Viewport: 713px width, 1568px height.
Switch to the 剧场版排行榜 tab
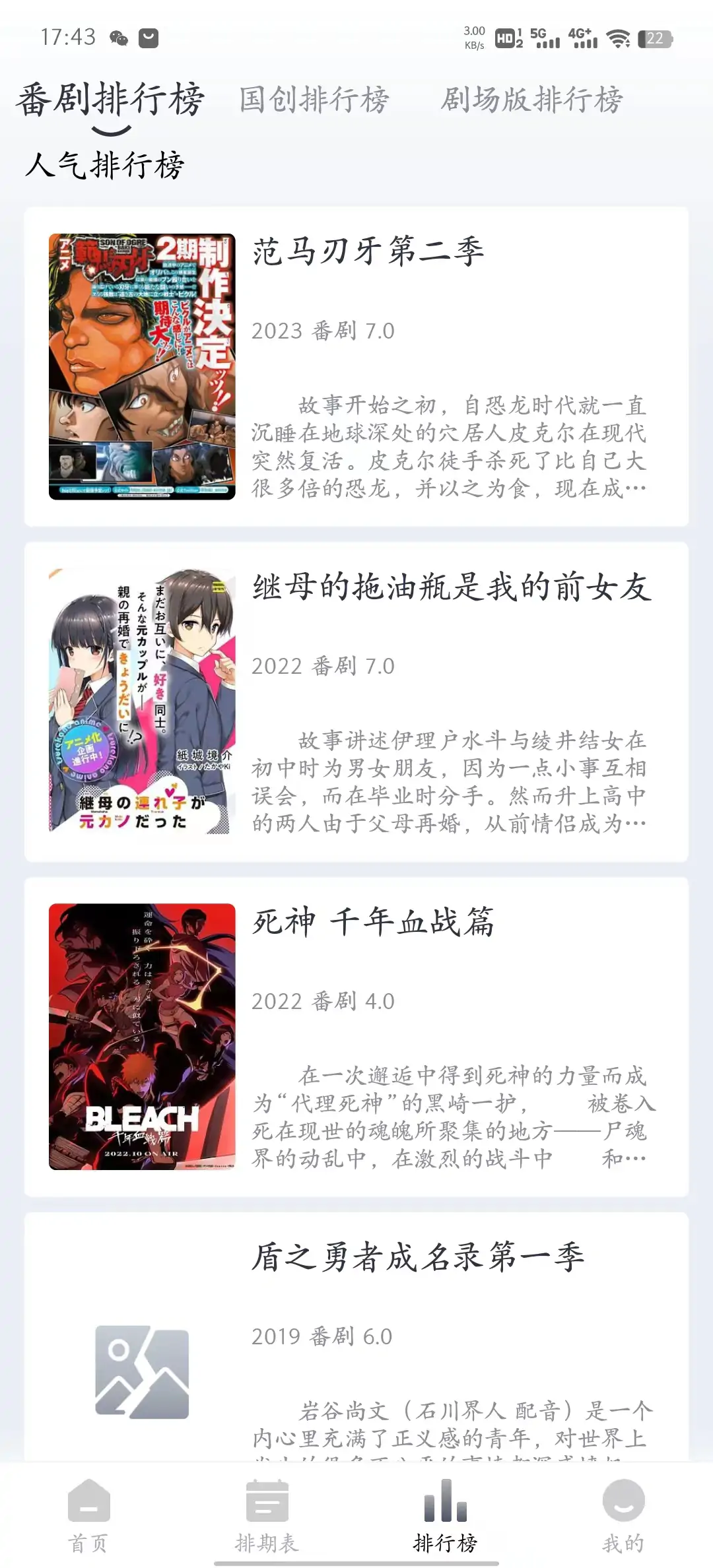click(533, 100)
